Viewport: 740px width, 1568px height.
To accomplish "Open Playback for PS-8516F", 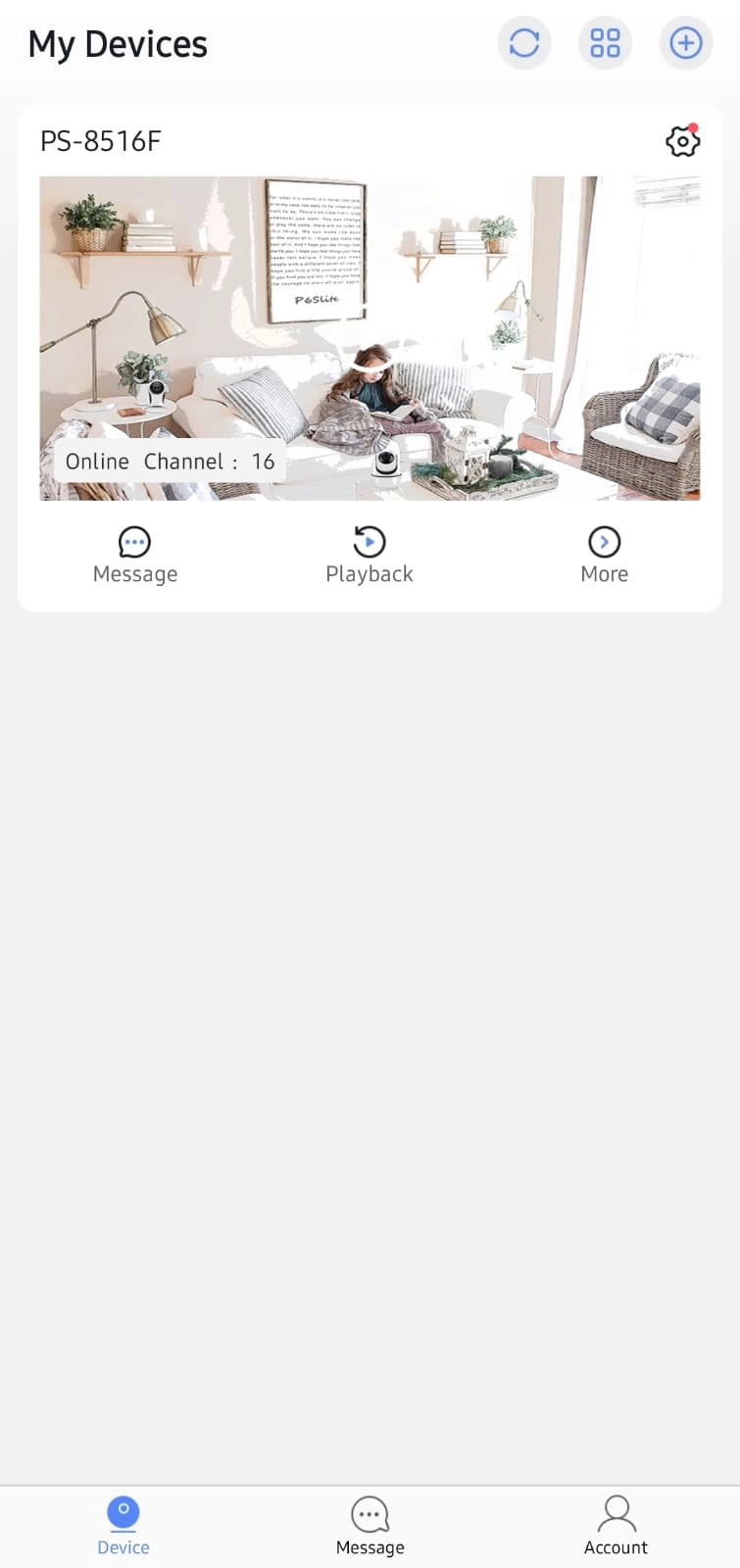I will click(370, 556).
